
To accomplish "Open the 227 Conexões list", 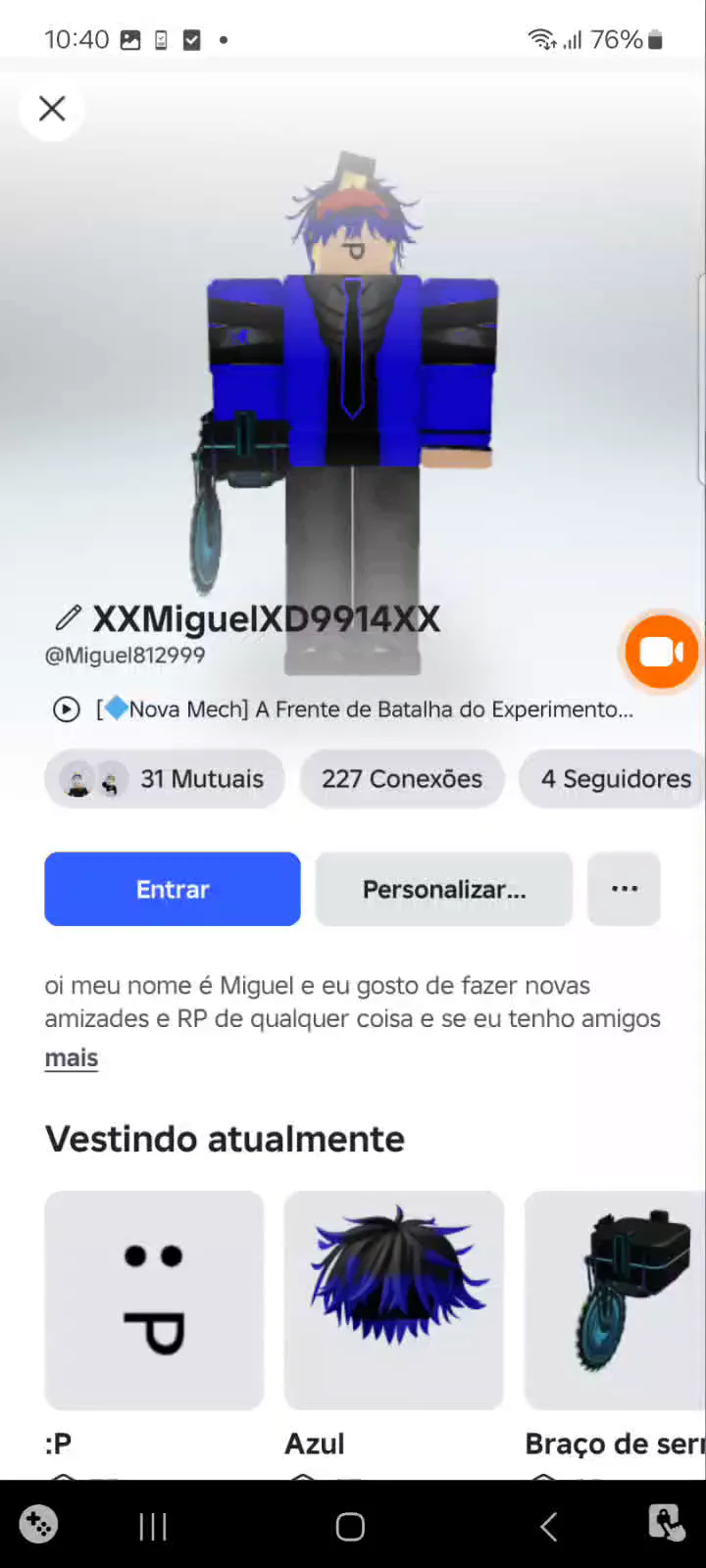I will [x=402, y=779].
